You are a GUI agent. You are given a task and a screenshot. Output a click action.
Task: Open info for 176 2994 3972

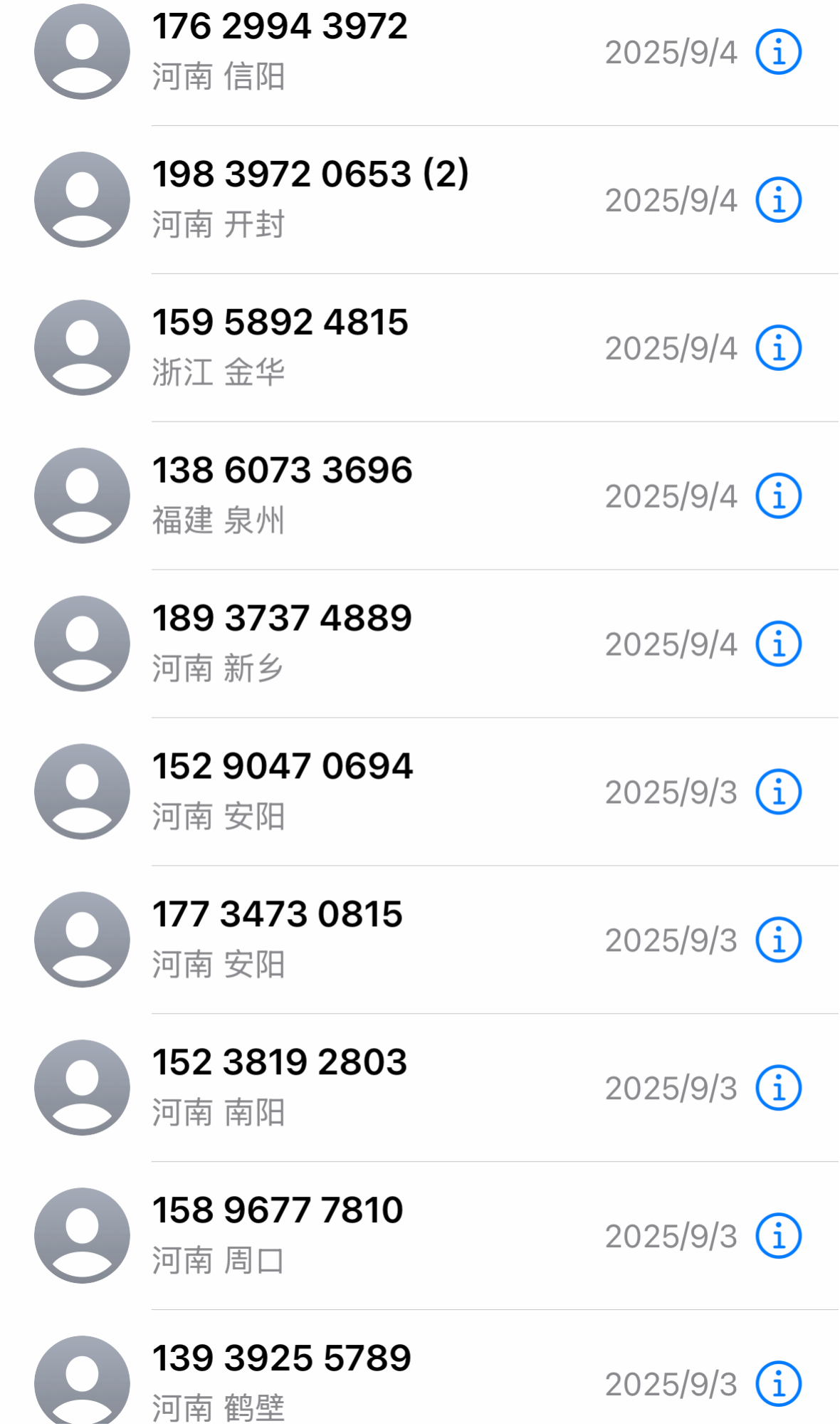pos(778,52)
